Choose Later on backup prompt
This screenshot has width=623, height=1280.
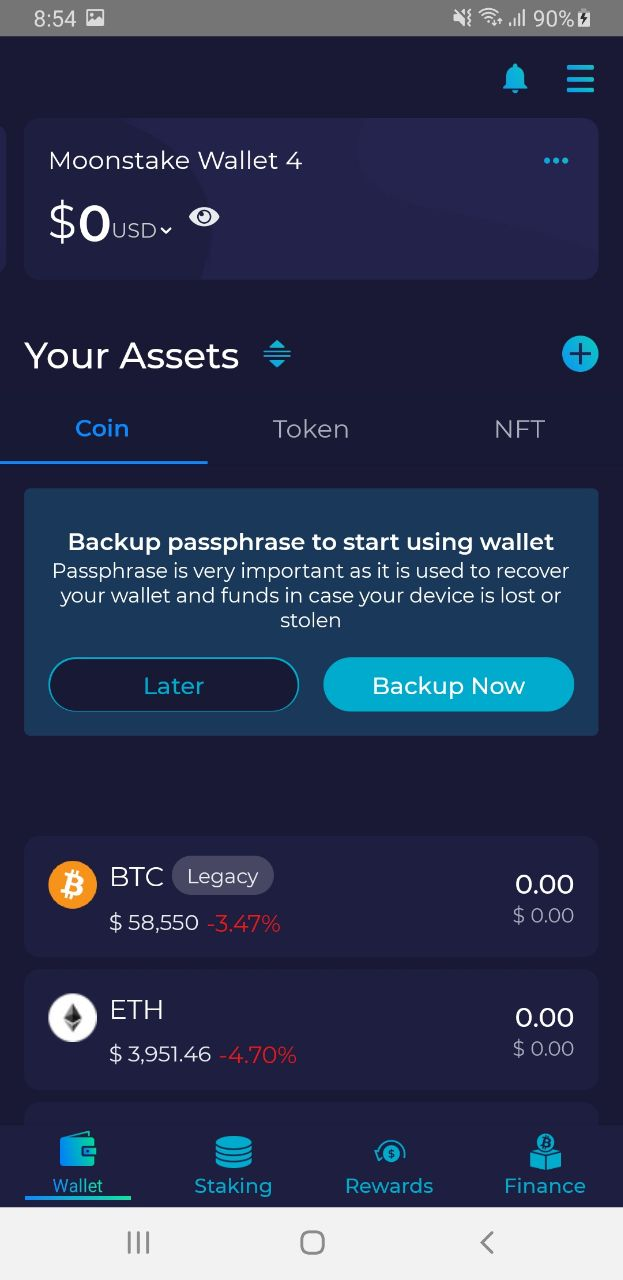[x=174, y=685]
